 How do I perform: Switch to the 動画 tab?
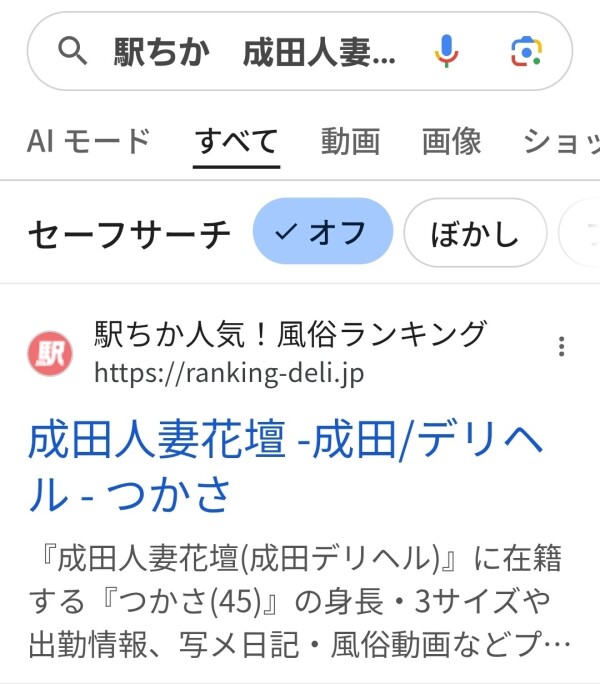click(350, 141)
